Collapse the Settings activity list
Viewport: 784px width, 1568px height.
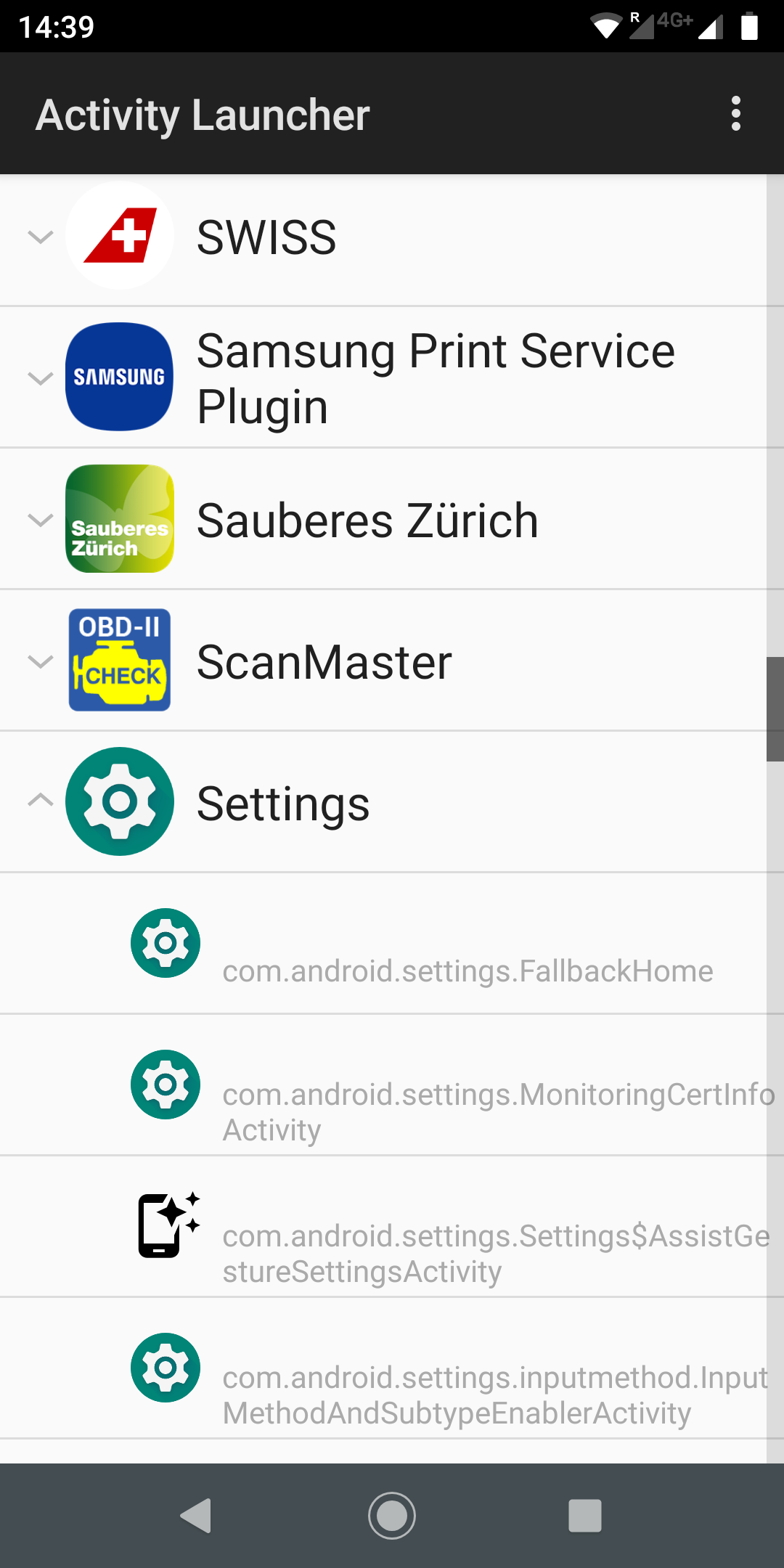pyautogui.click(x=41, y=801)
